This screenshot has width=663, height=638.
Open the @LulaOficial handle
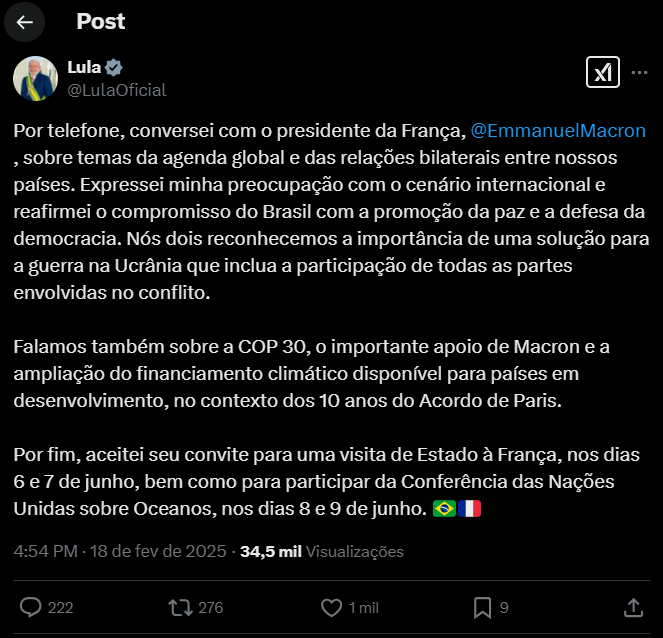point(117,90)
